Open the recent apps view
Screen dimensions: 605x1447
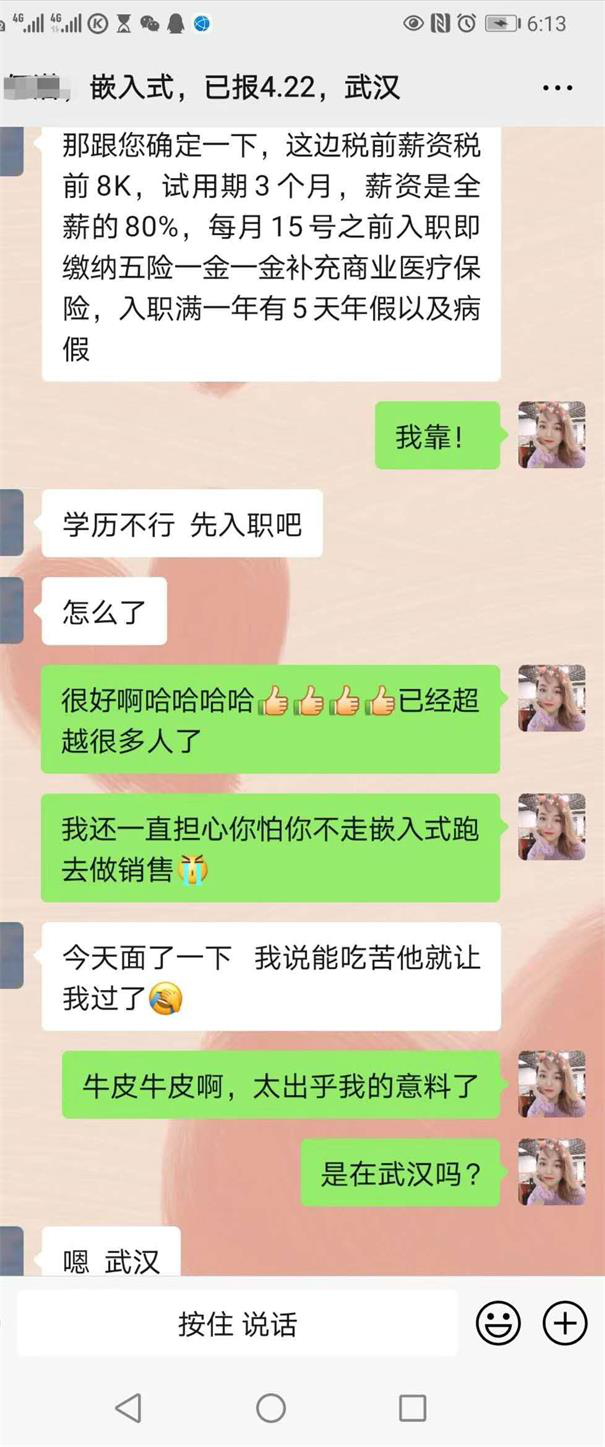tap(413, 1408)
